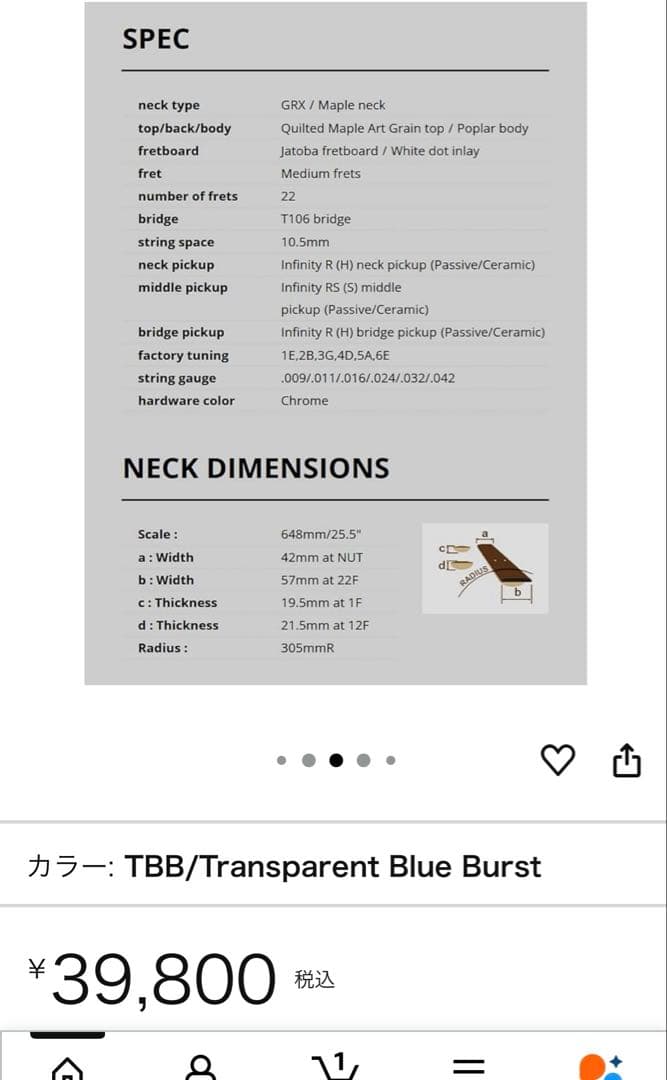Add this guitar to the wish list

(x=558, y=761)
